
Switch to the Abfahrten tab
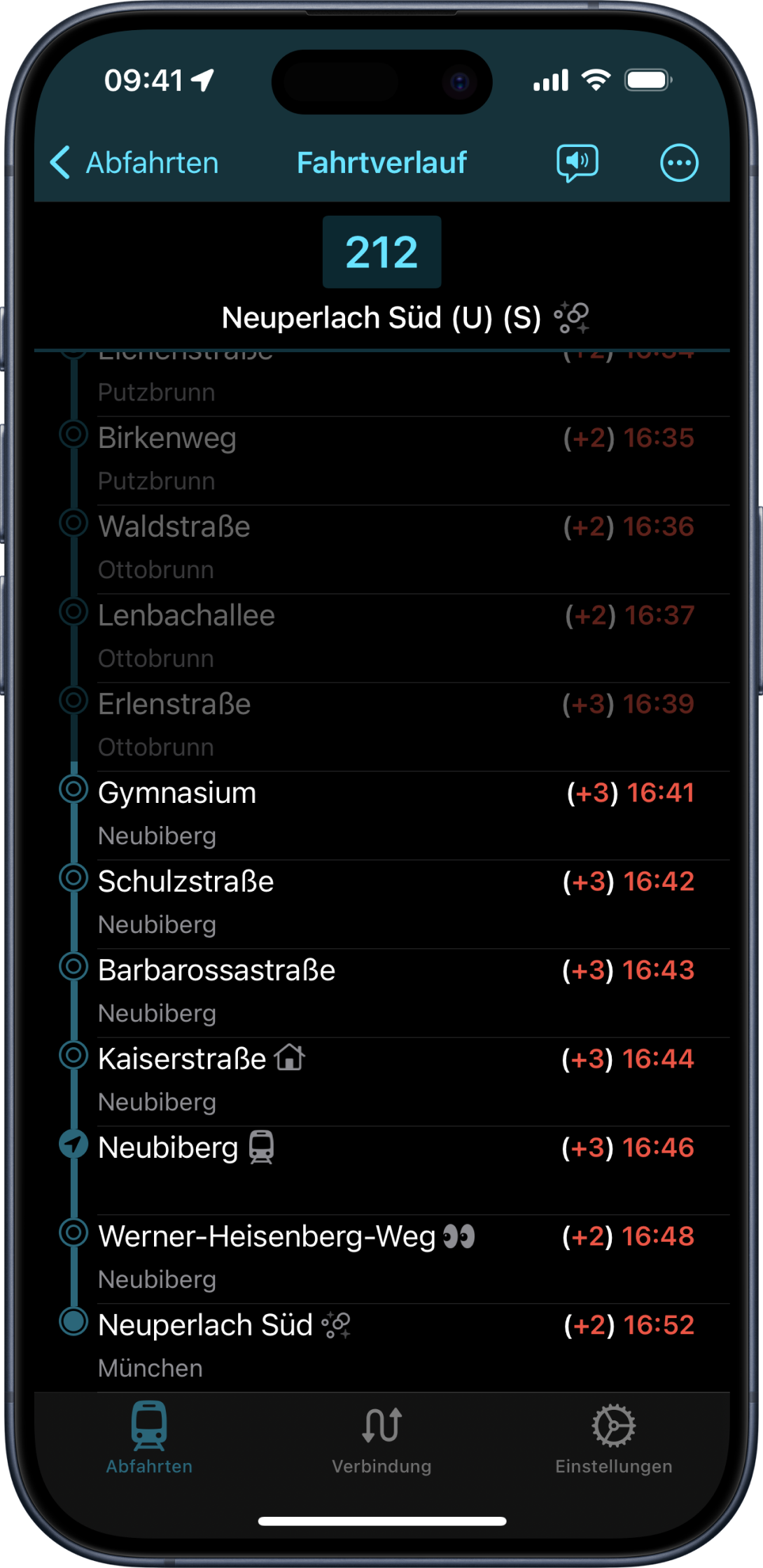[x=149, y=1438]
